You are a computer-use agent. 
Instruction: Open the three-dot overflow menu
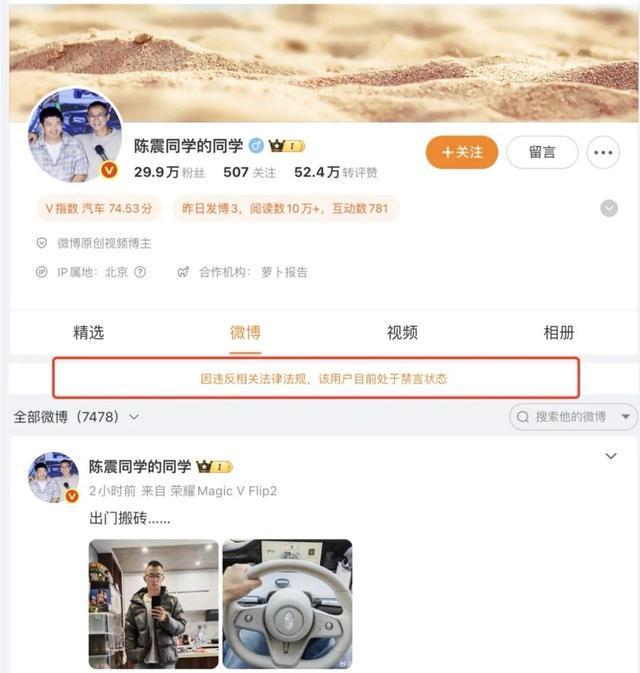coord(603,152)
